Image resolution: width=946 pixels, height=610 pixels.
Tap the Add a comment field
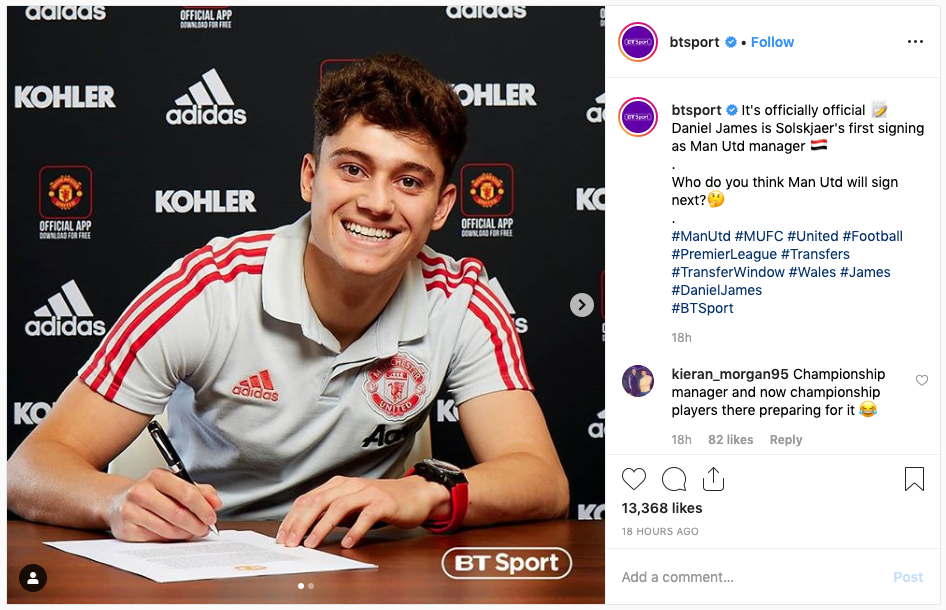750,577
